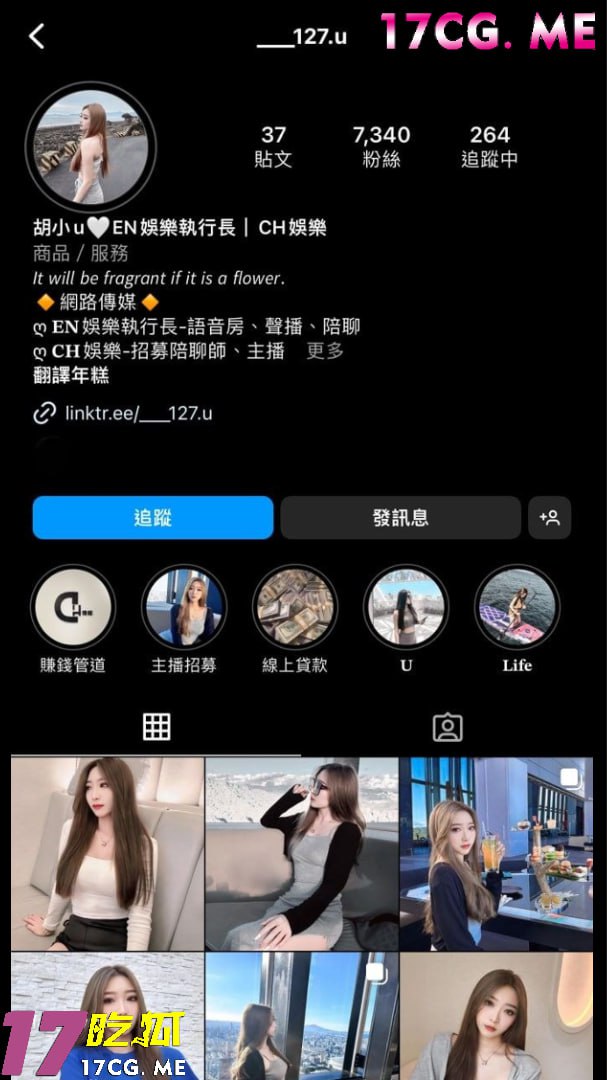
Task: Open the 線上貸款 story highlight
Action: 295,608
